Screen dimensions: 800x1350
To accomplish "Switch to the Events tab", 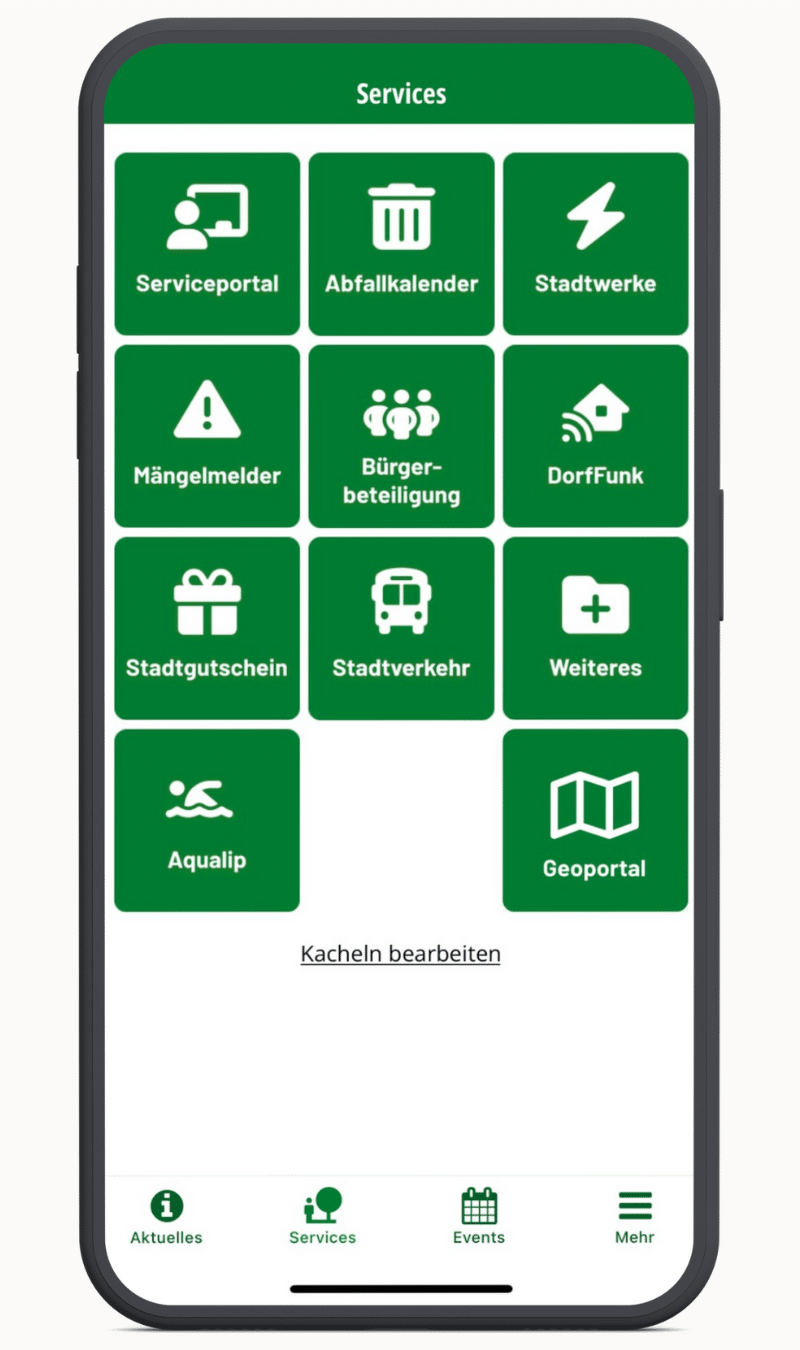I will (x=479, y=1217).
